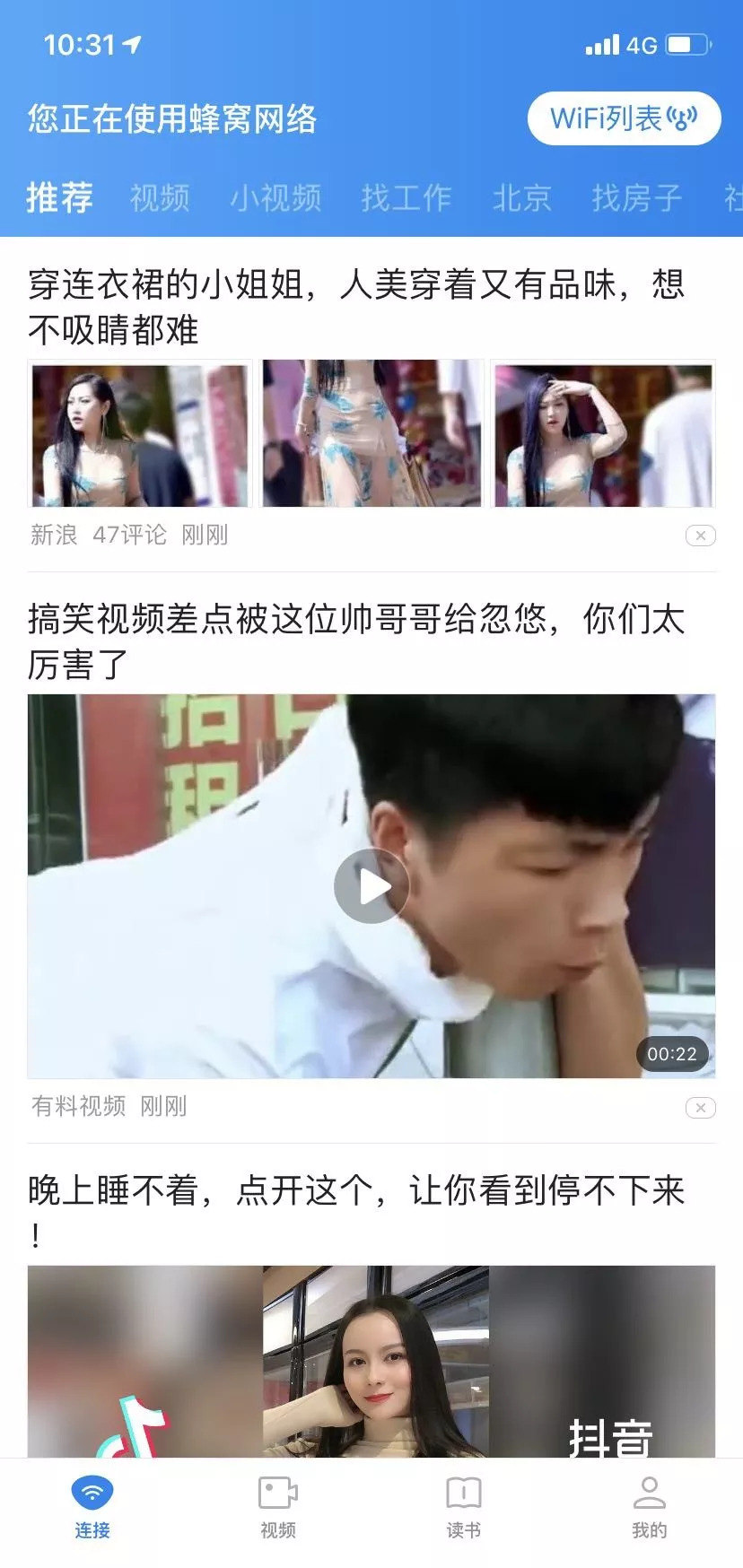Open the 北京 local news tab
Image resolution: width=743 pixels, height=1568 pixels.
tap(521, 197)
